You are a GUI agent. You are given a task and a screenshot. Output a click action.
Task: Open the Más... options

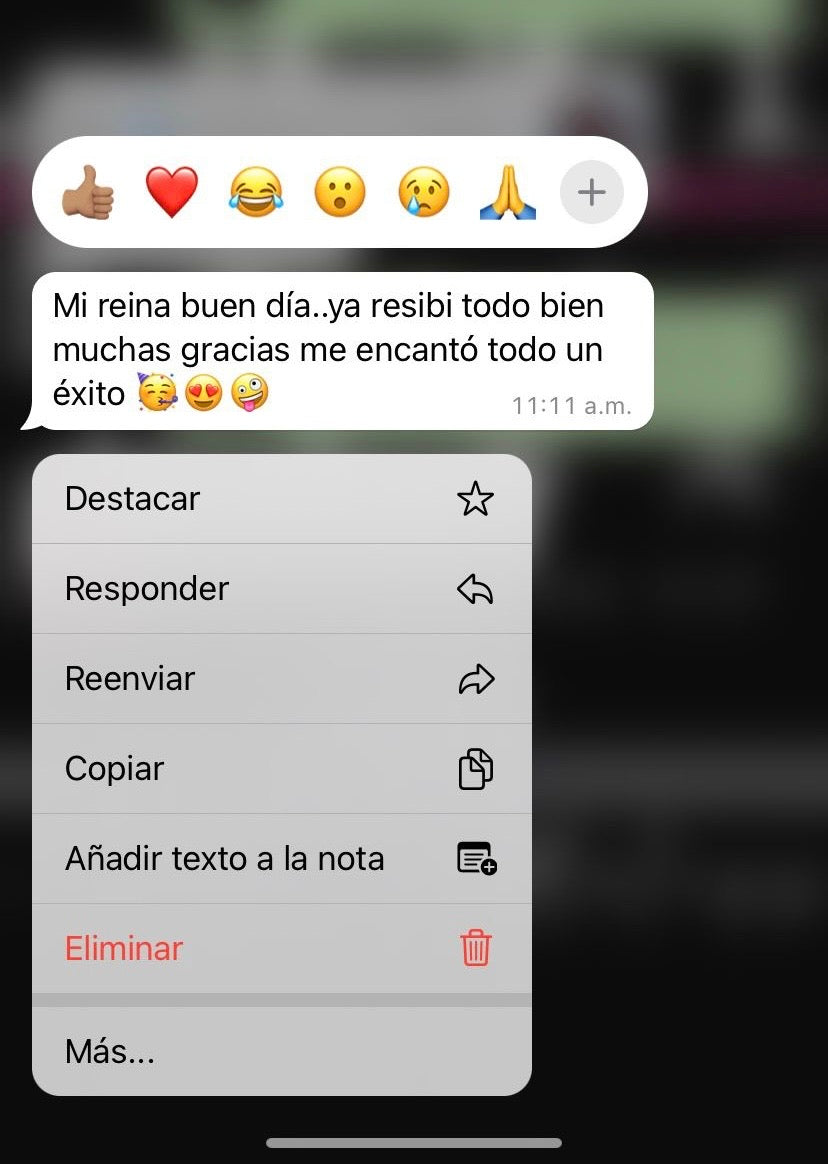pyautogui.click(x=281, y=1051)
